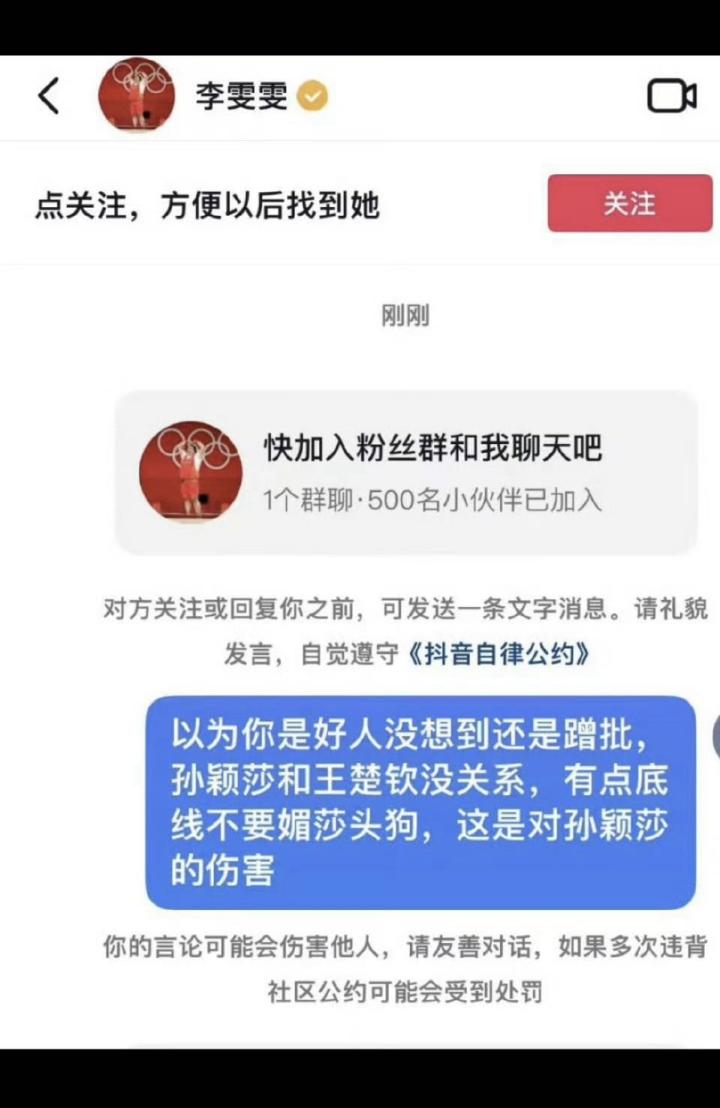Open the fan group invitation card

pyautogui.click(x=406, y=472)
